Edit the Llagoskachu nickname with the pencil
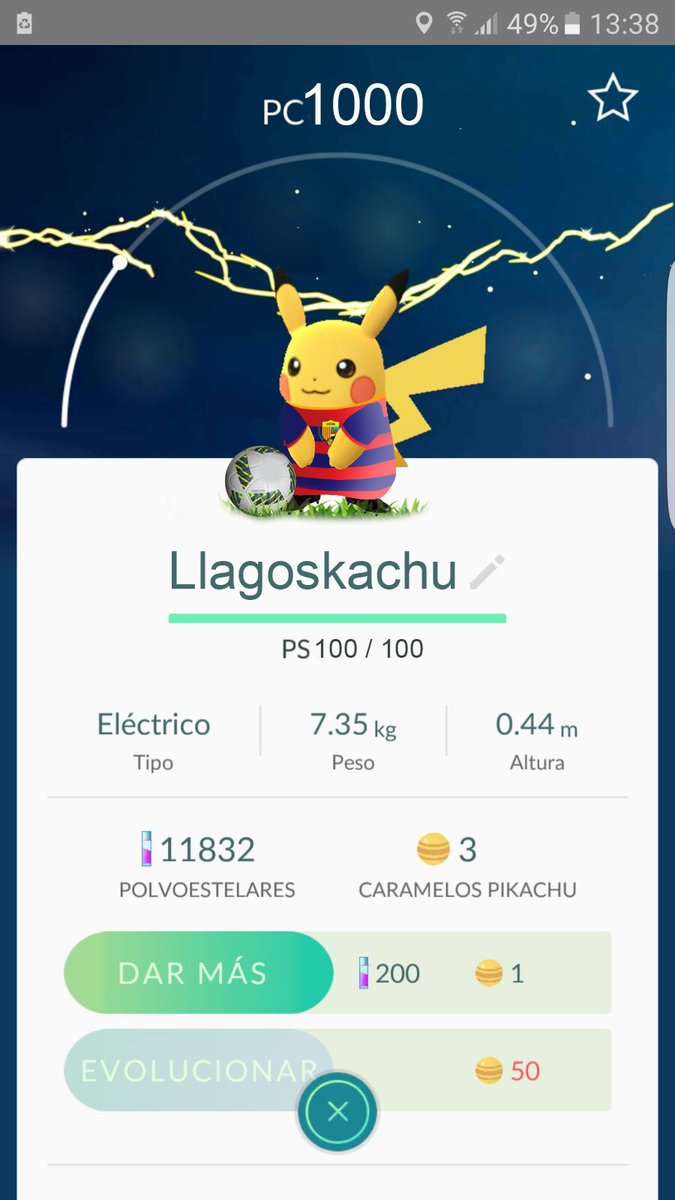This screenshot has width=675, height=1200. click(487, 572)
